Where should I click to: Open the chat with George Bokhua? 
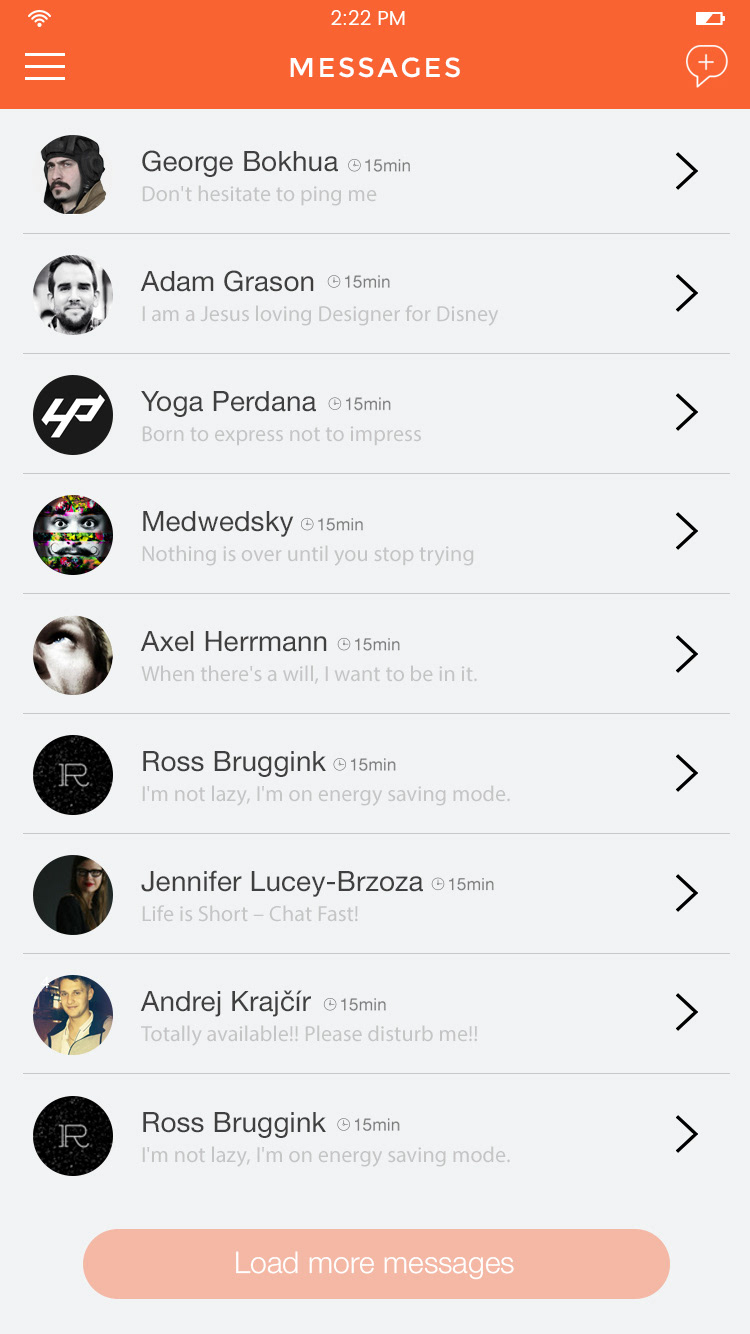(x=375, y=174)
